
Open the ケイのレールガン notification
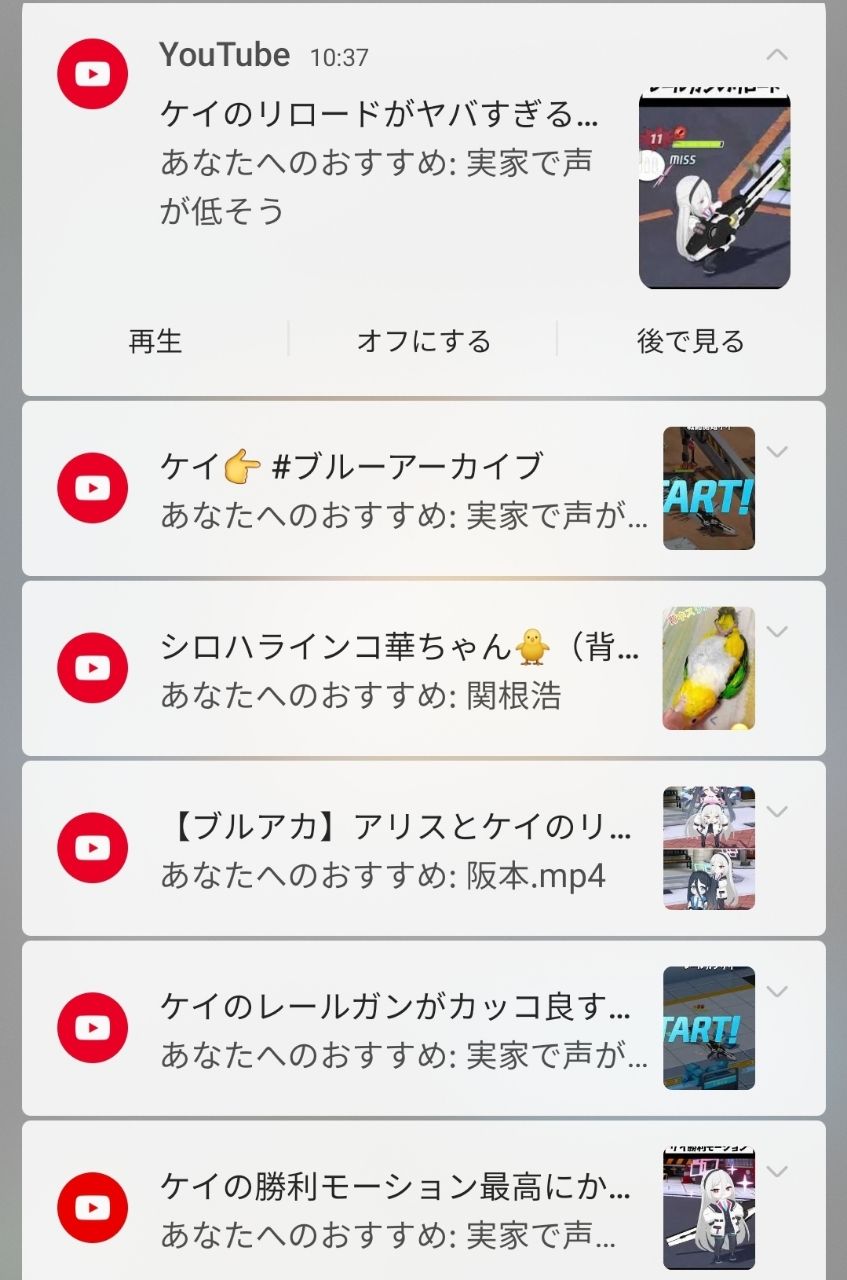400,1028
